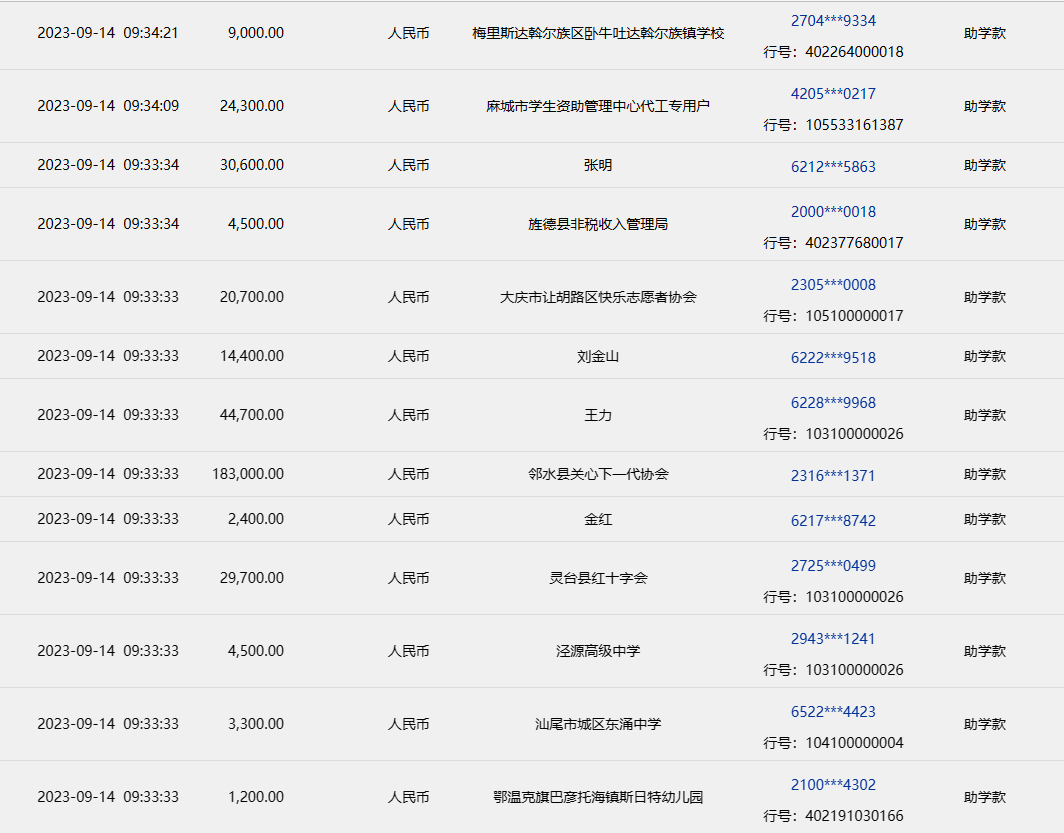View account 6522***4423
Screen dimensions: 1064x833
[833, 712]
